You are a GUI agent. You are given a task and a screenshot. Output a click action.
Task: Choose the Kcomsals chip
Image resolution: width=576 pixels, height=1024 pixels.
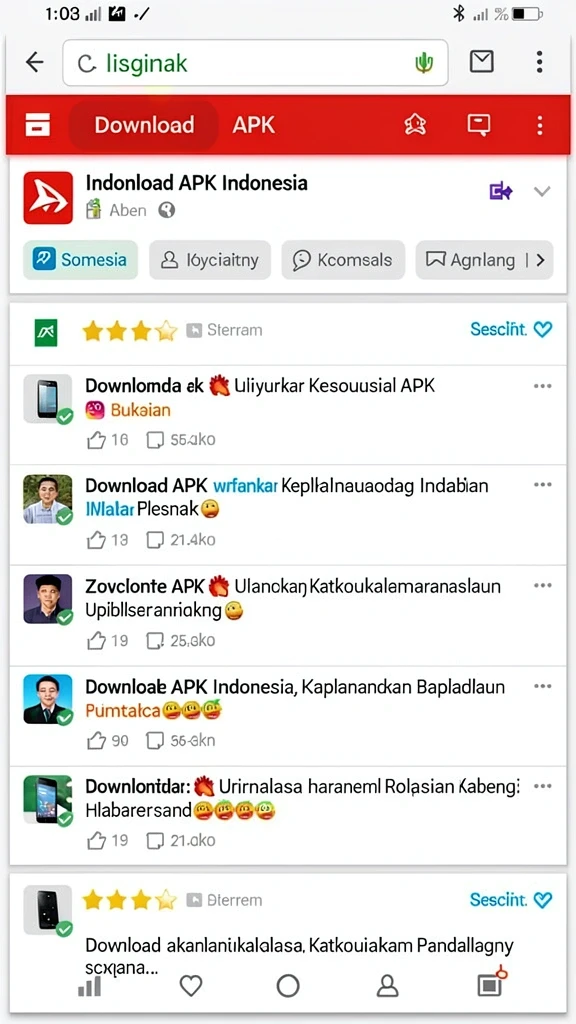[x=343, y=260]
